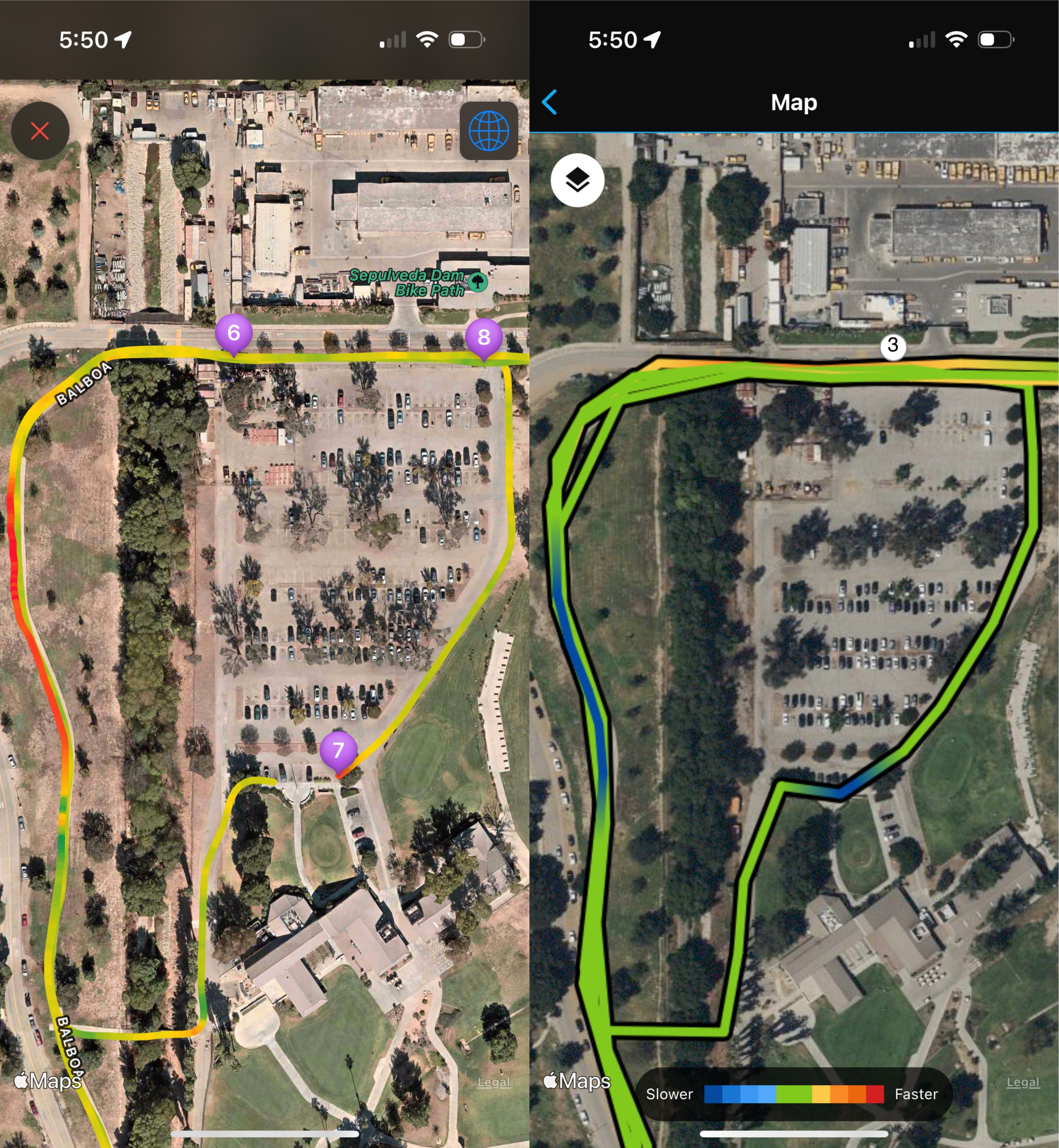Tap lap marker 3 on right map
Viewport: 1059px width, 1148px height.
coord(892,345)
